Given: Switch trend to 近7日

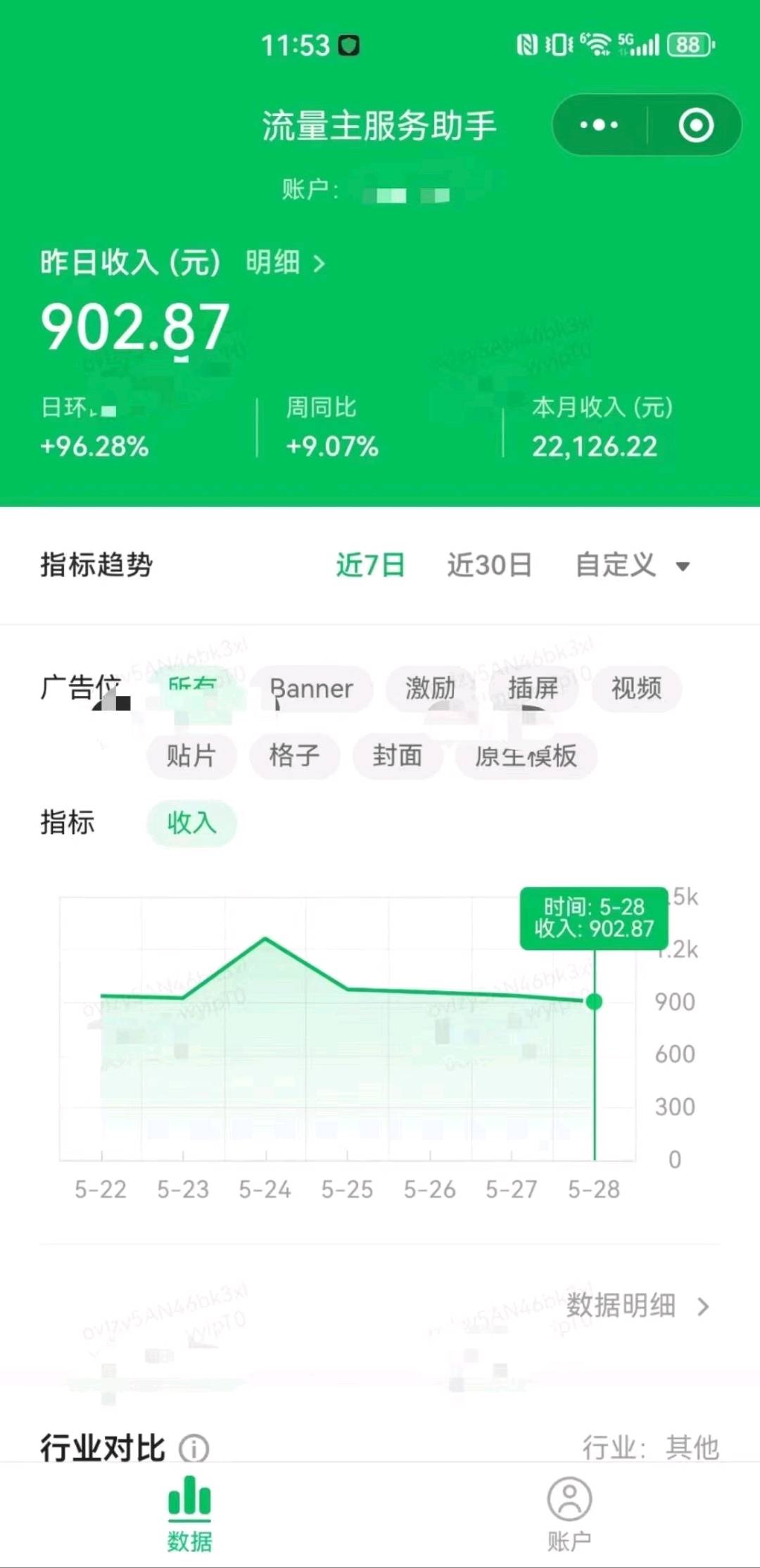Looking at the screenshot, I should [x=371, y=565].
